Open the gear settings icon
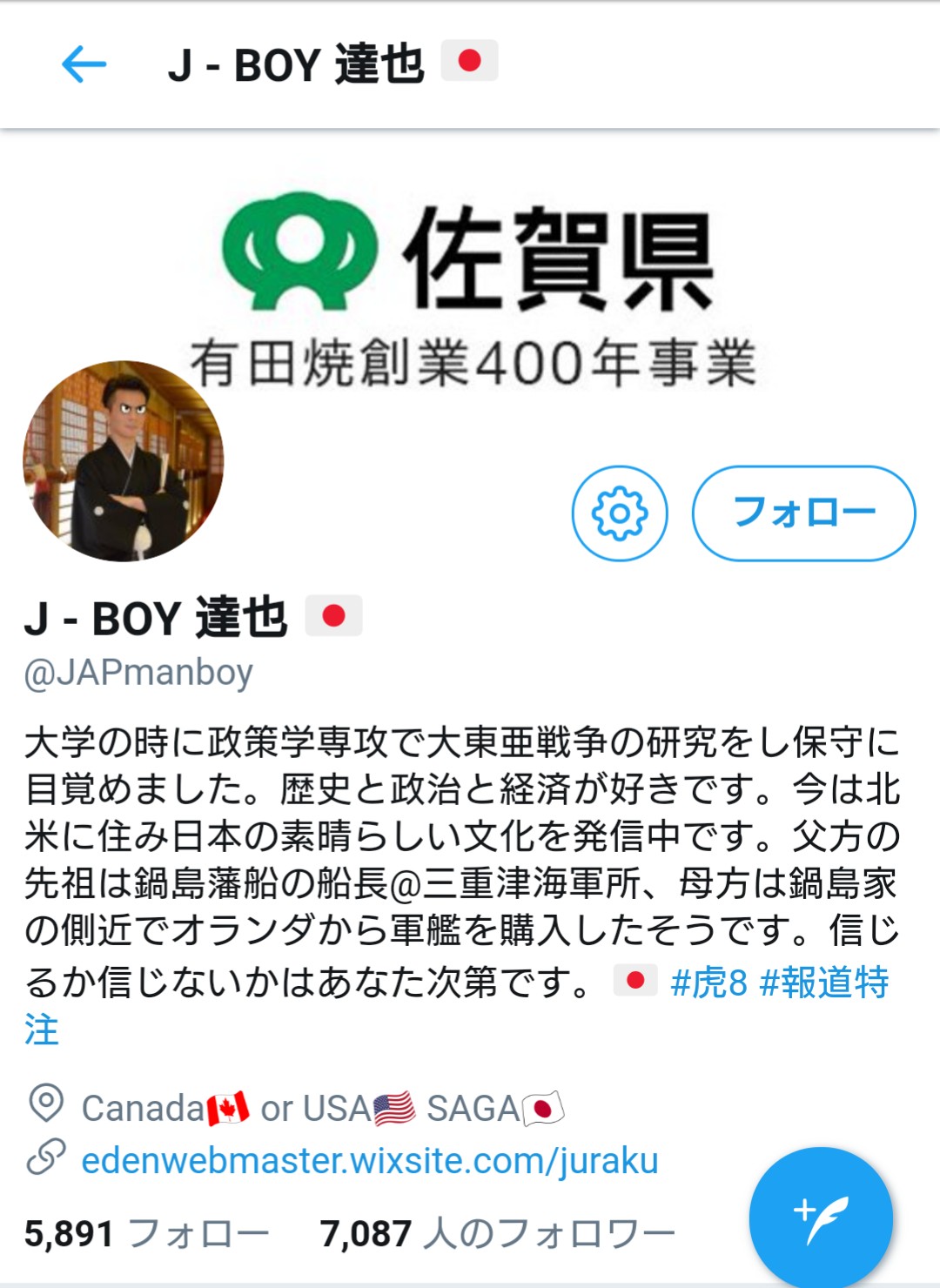 pos(620,513)
